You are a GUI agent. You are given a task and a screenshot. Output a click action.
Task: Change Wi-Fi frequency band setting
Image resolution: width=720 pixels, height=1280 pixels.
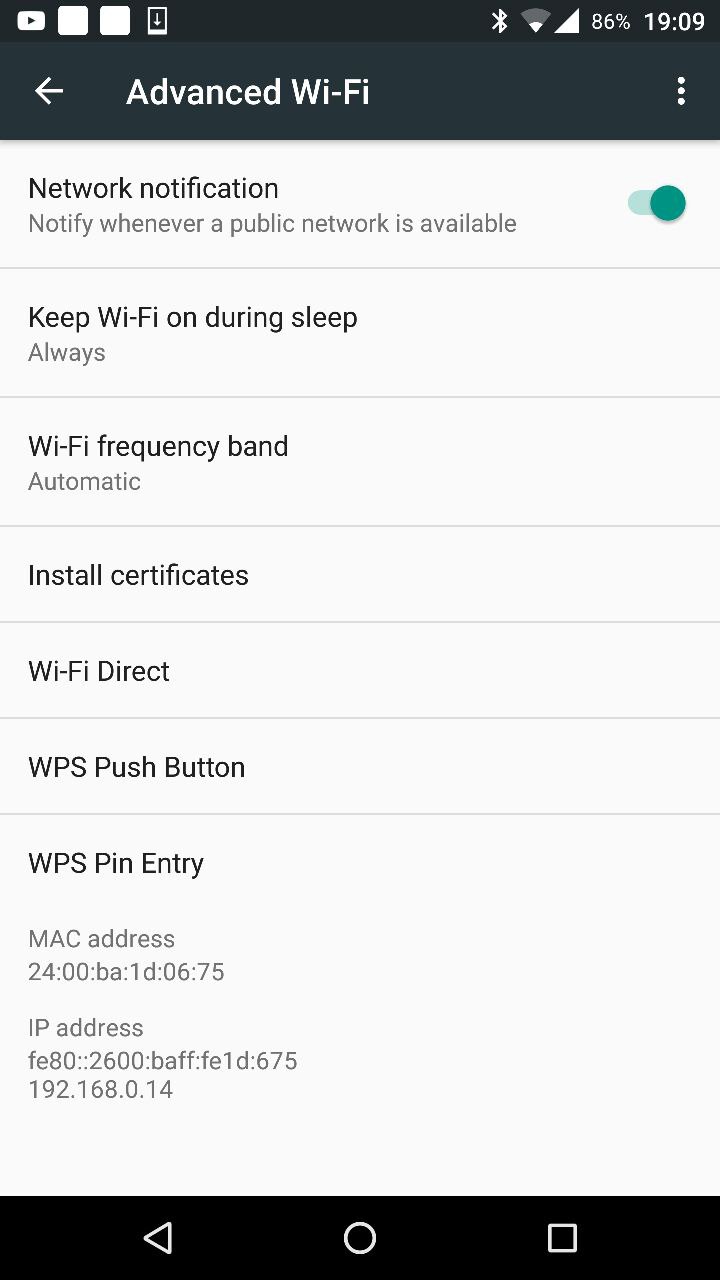click(360, 462)
